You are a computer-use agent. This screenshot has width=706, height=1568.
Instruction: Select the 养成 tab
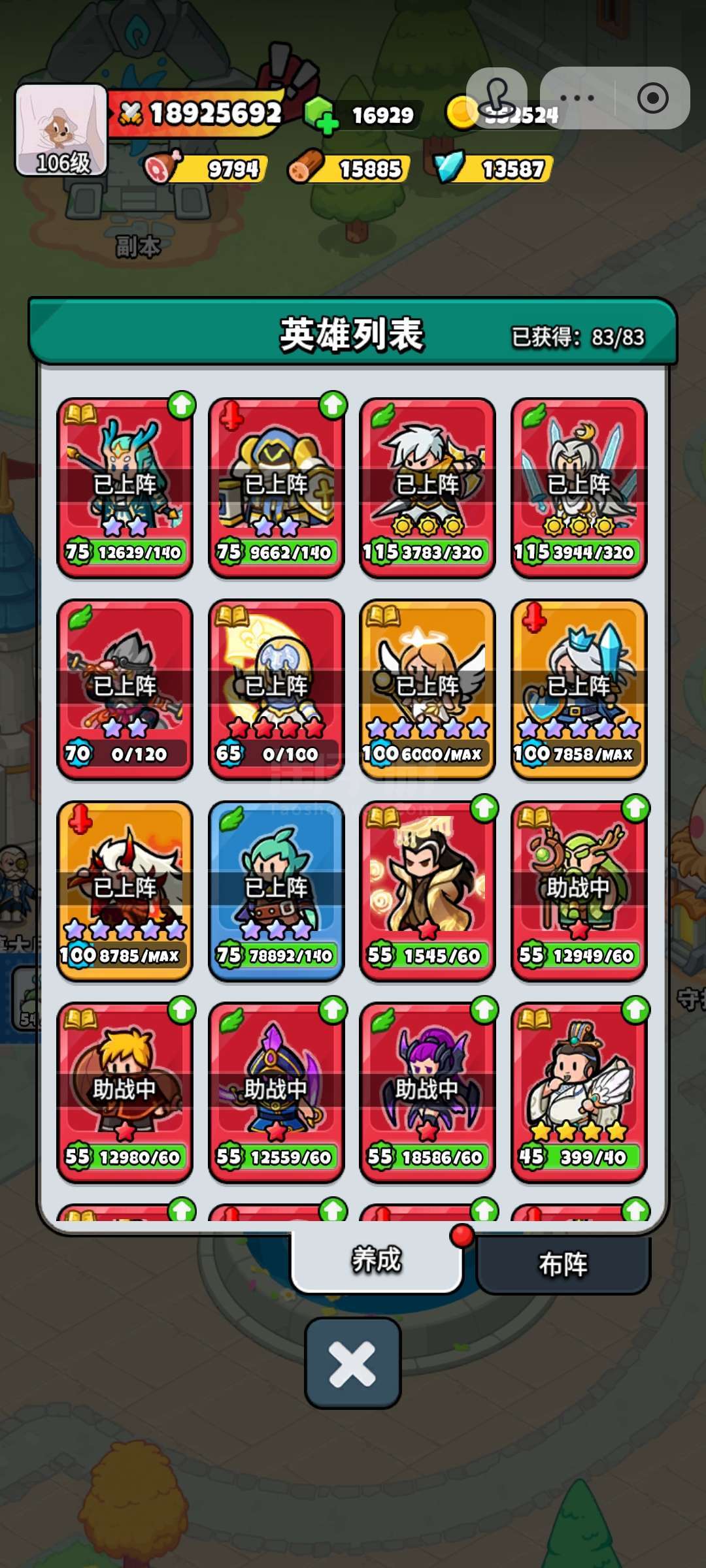[x=377, y=1260]
